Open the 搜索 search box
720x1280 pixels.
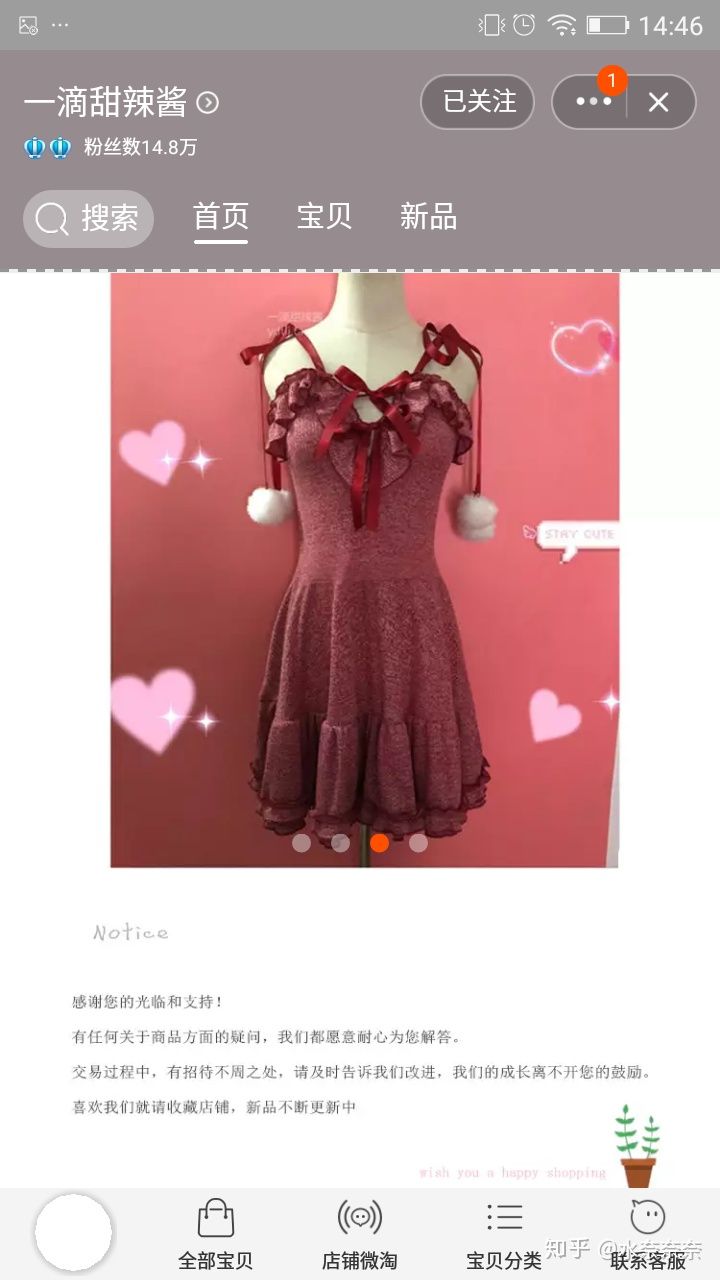point(89,218)
